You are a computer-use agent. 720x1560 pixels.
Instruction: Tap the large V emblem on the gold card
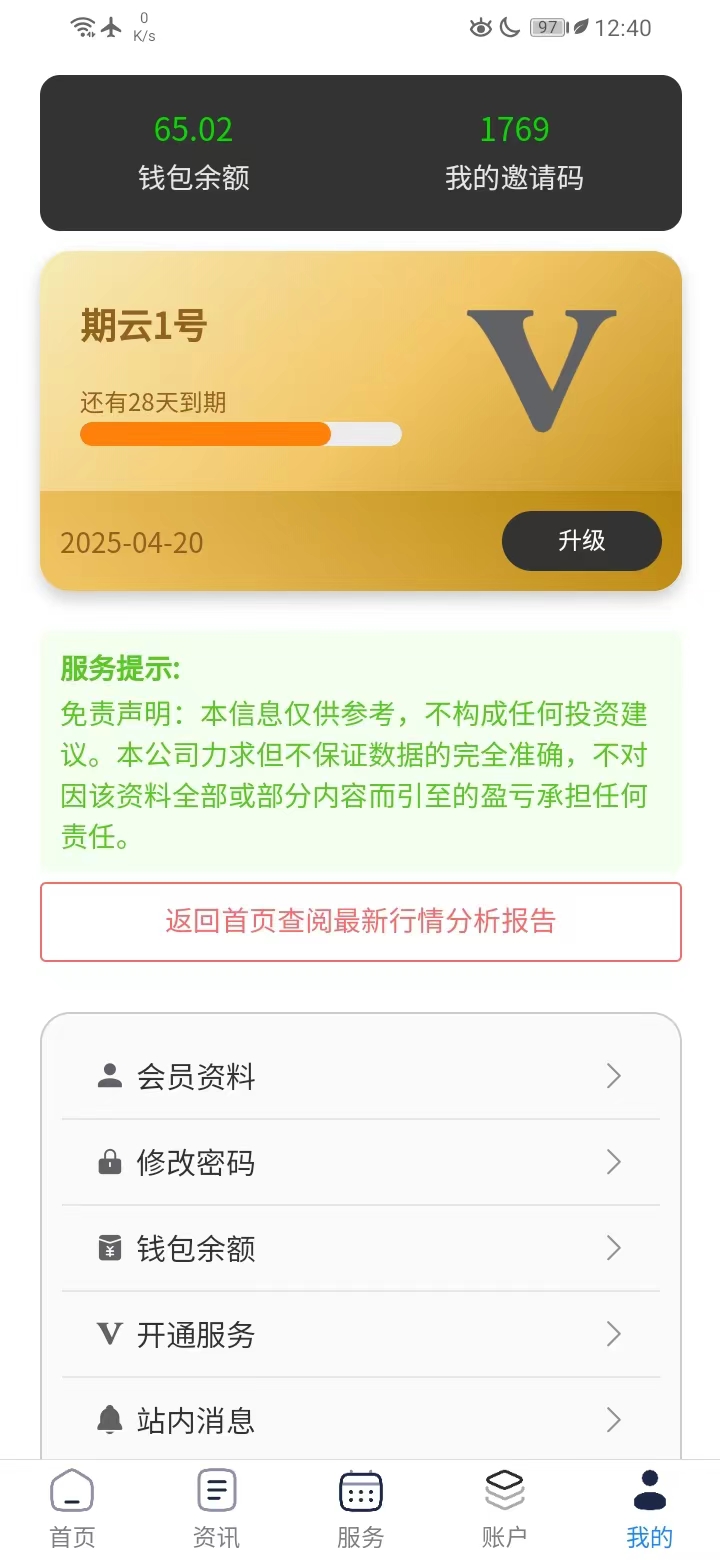[x=543, y=368]
